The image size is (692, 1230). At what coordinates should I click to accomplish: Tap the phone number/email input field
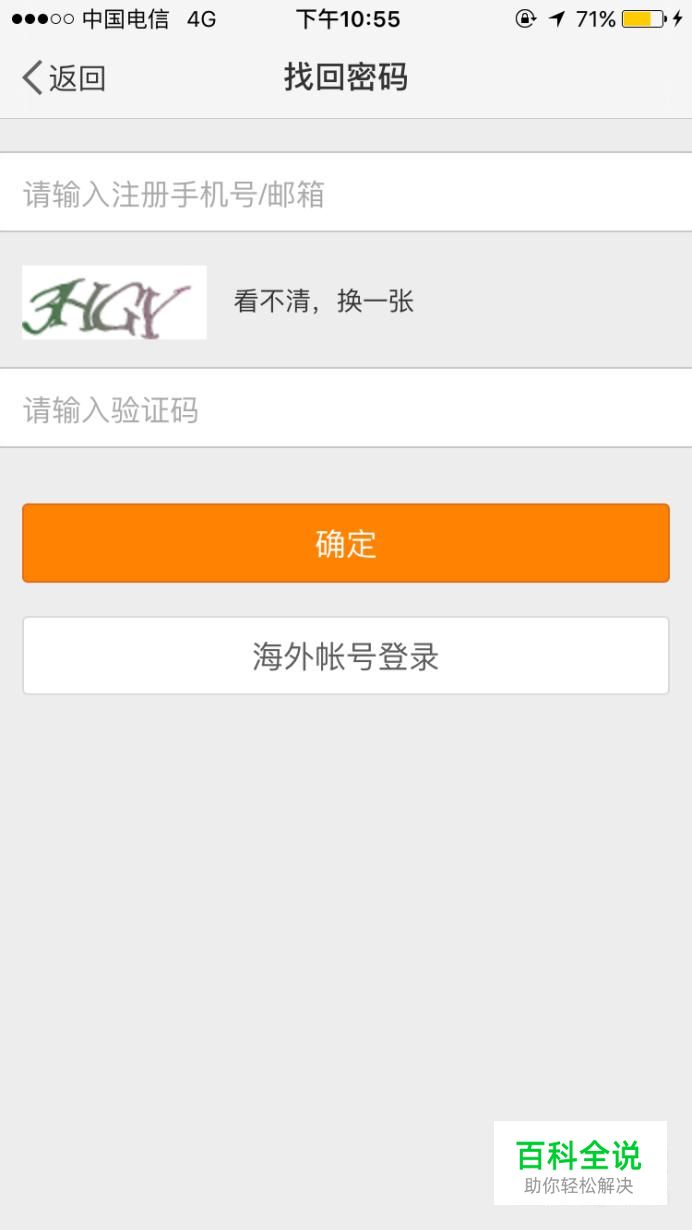point(345,193)
